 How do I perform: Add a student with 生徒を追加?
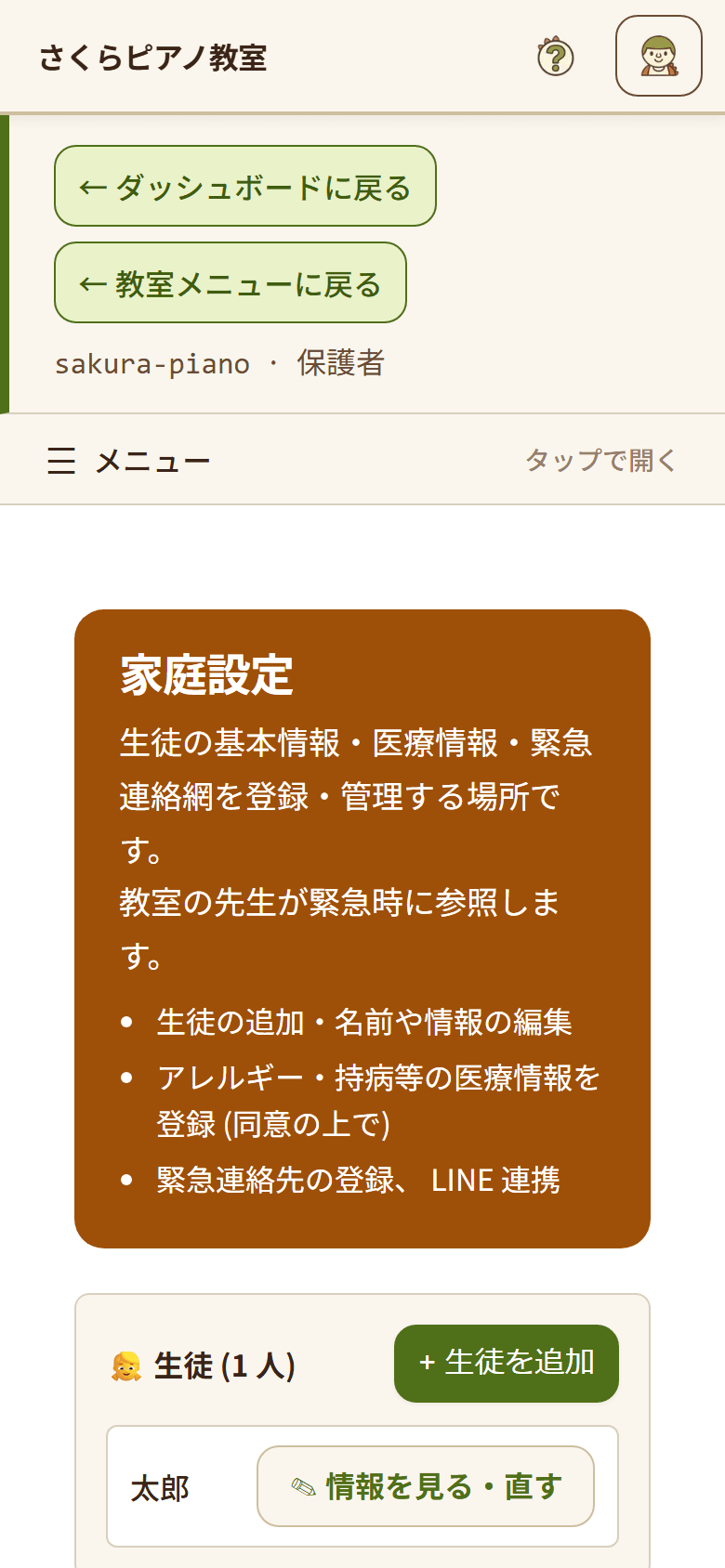[x=507, y=1364]
